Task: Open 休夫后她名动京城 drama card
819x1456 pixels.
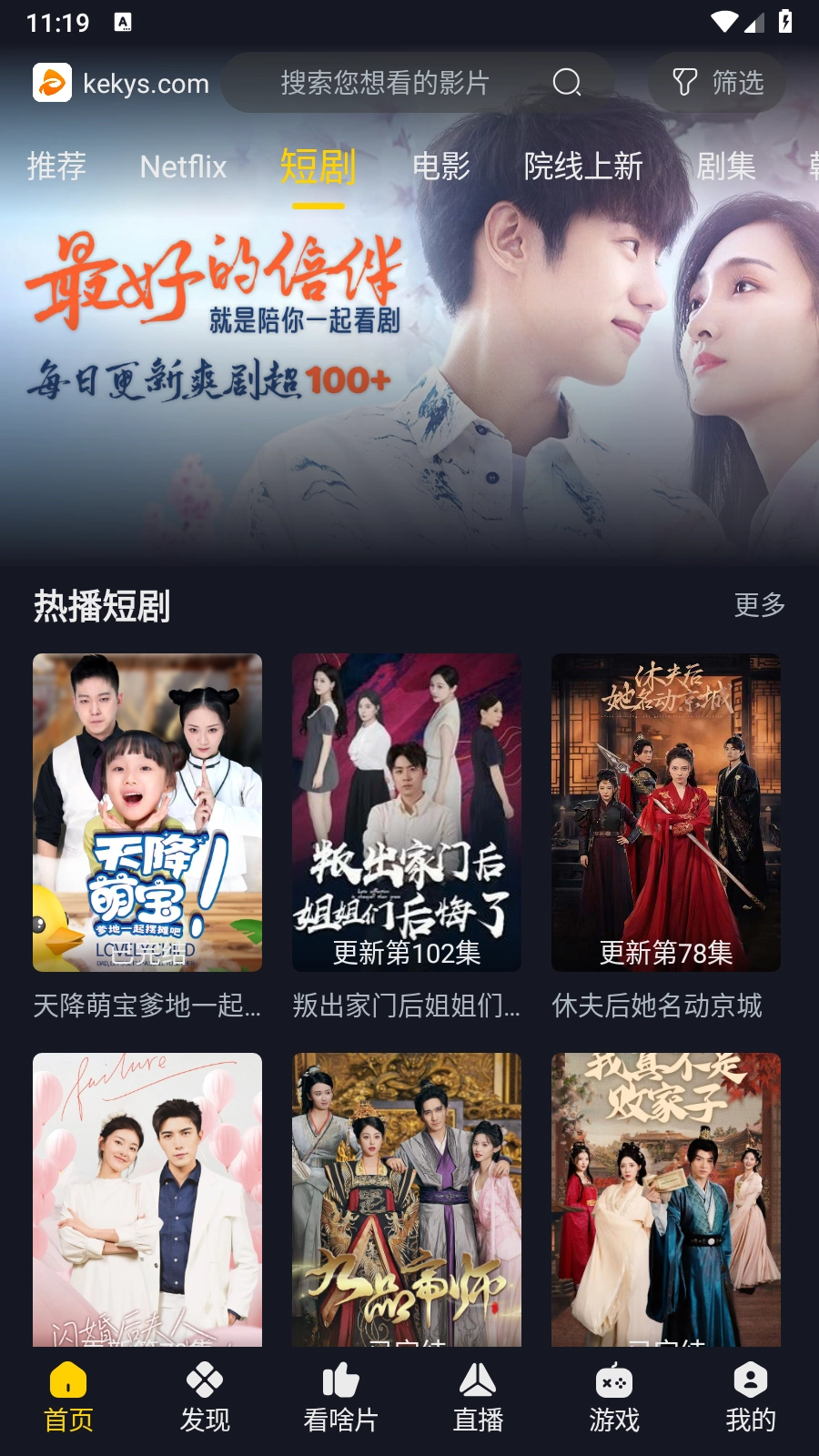Action: pos(666,813)
